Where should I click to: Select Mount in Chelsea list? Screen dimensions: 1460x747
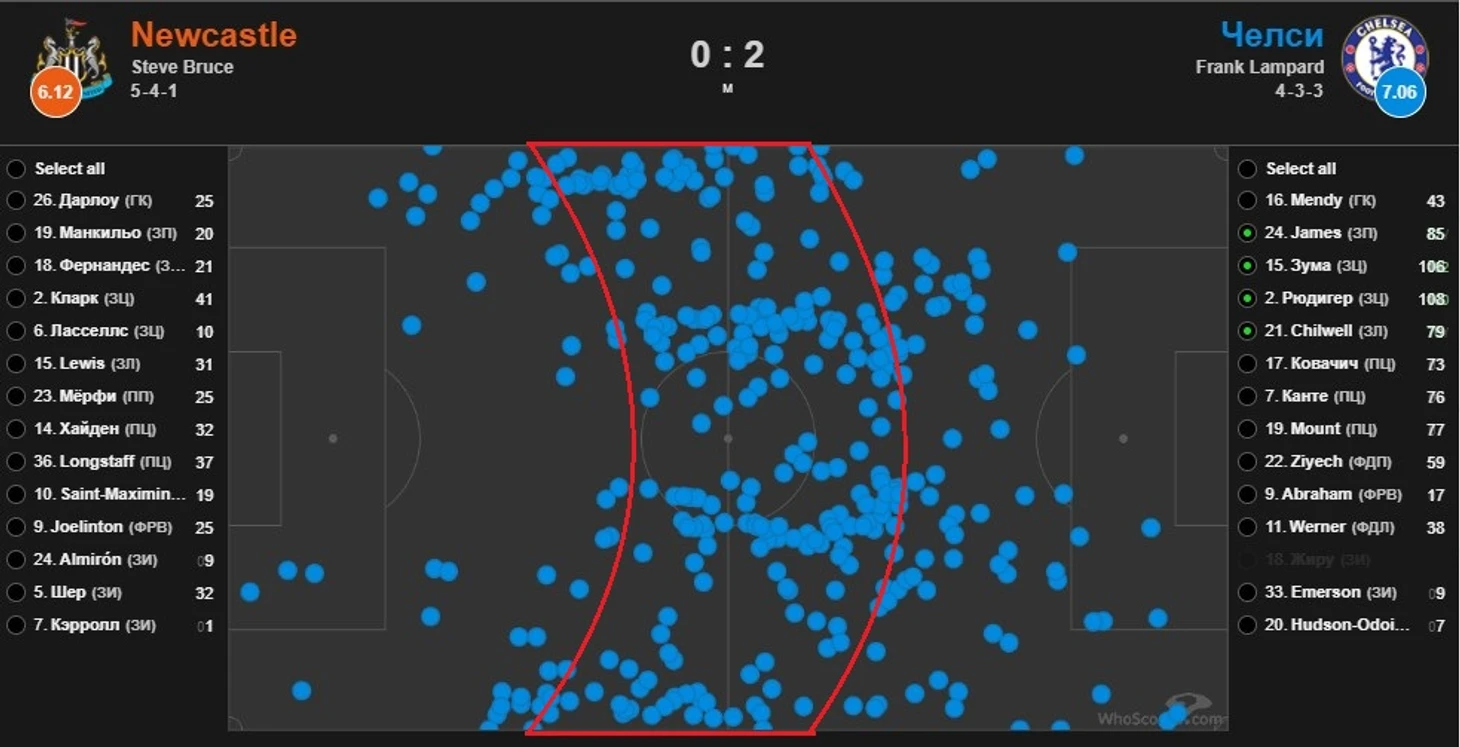[1247, 429]
